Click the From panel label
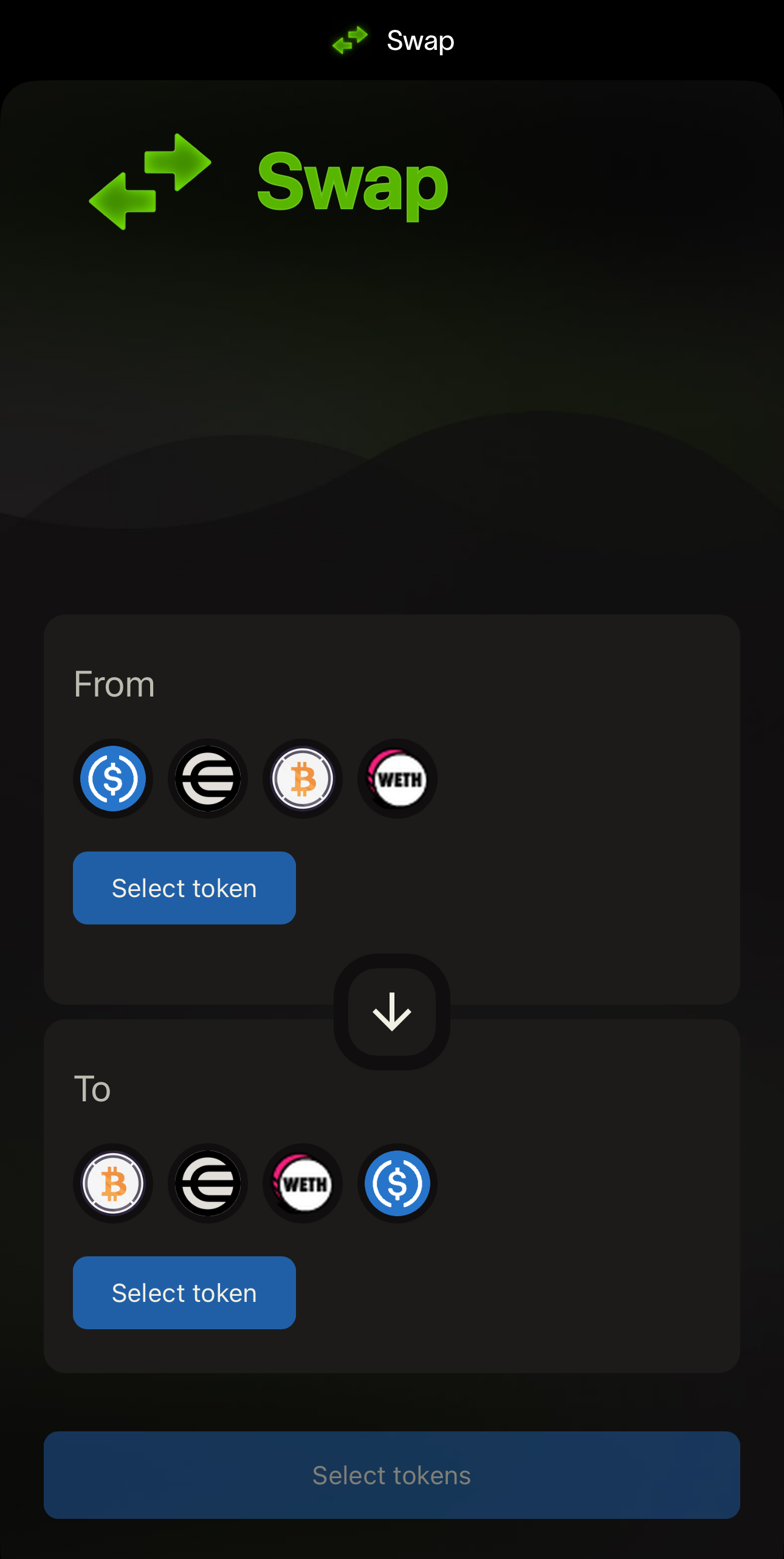 (114, 684)
